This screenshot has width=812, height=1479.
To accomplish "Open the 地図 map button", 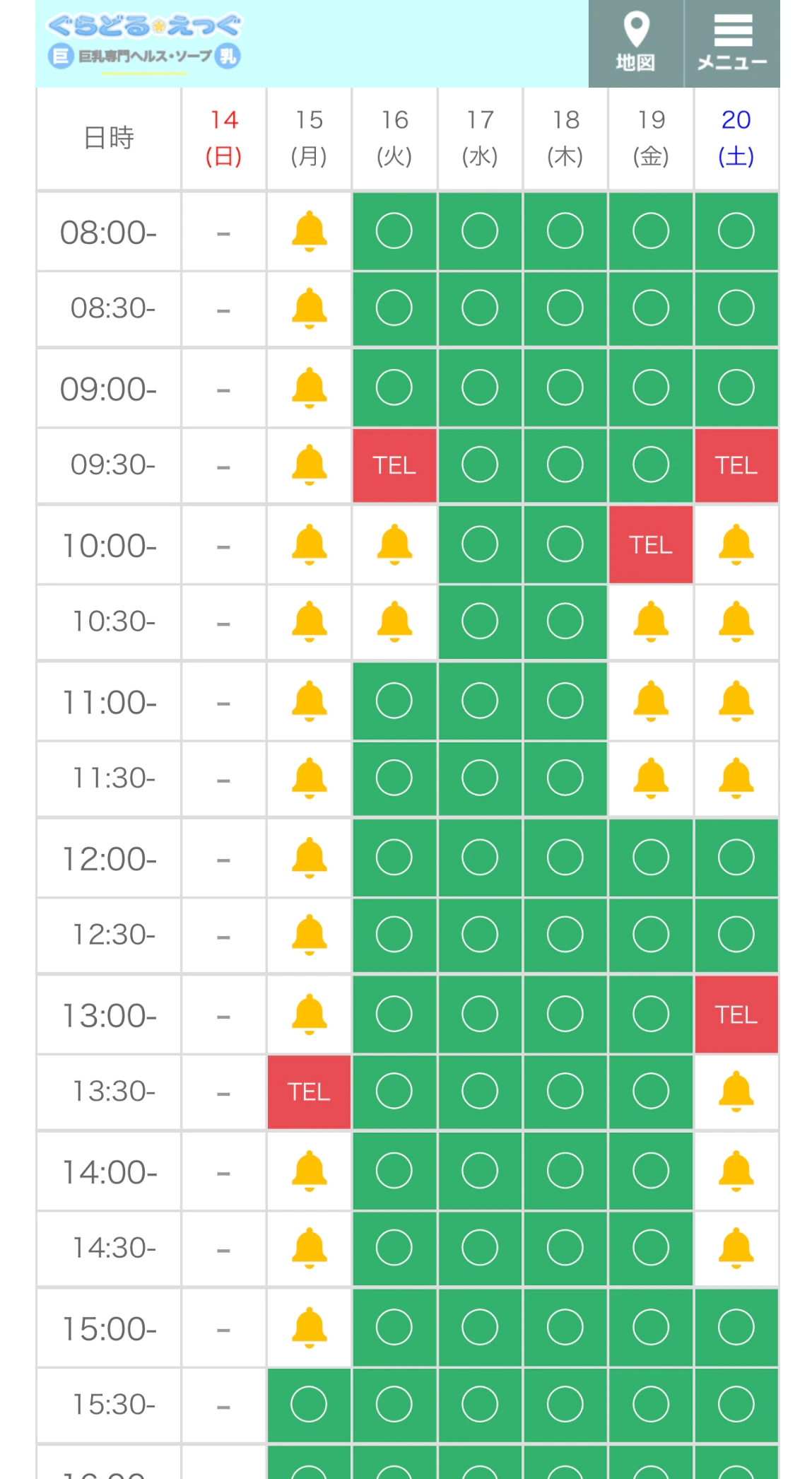I will click(x=635, y=44).
